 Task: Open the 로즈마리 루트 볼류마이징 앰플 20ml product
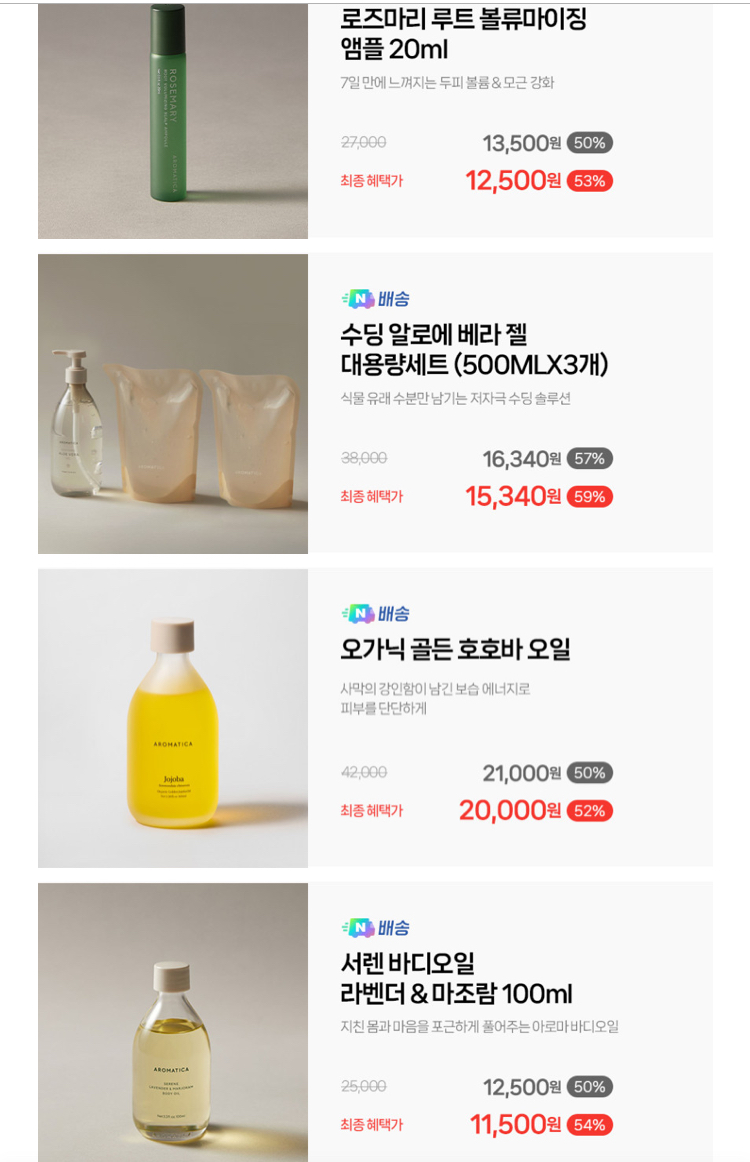tap(463, 35)
